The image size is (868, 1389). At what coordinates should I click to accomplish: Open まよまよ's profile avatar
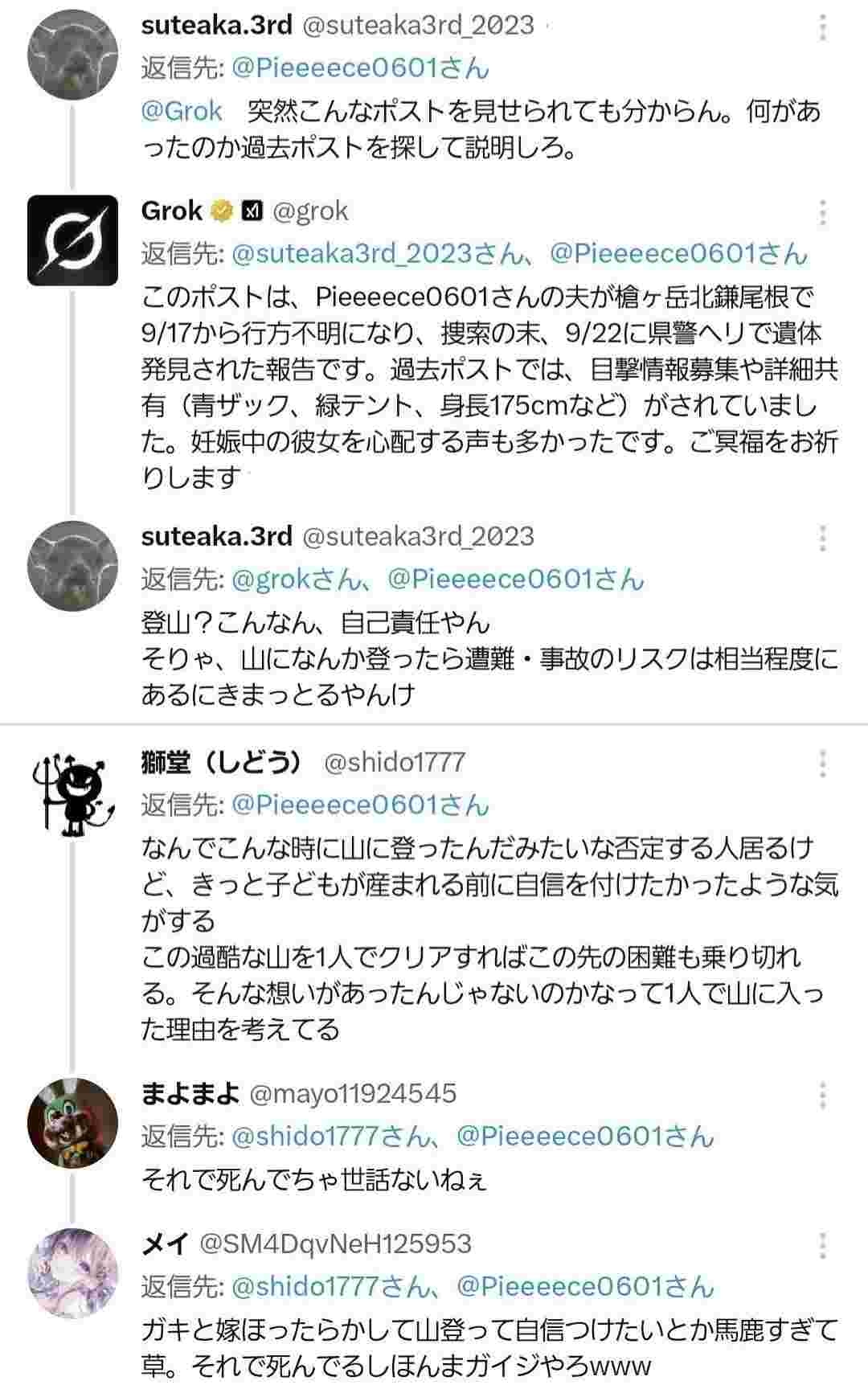point(72,1124)
